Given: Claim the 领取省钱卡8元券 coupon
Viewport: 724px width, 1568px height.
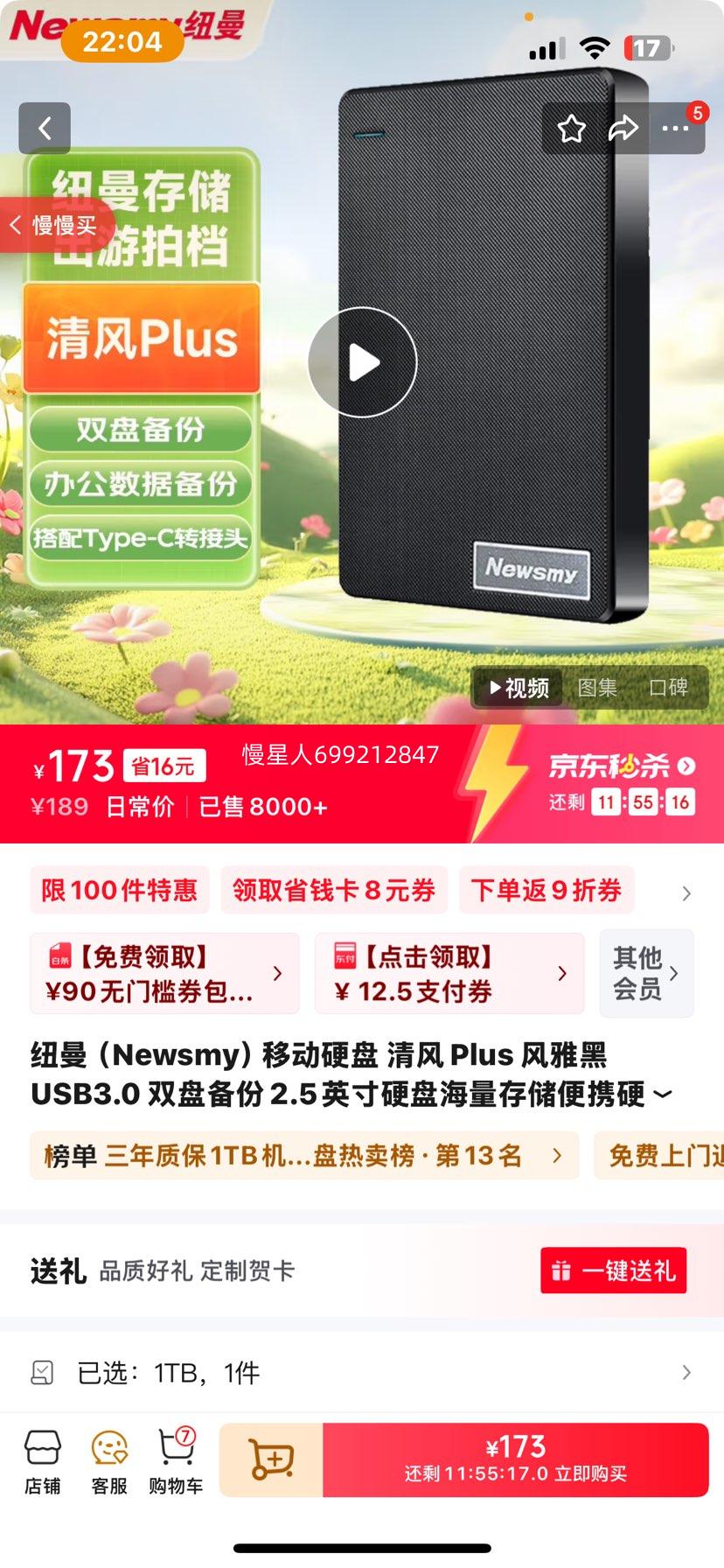Looking at the screenshot, I should pyautogui.click(x=334, y=891).
